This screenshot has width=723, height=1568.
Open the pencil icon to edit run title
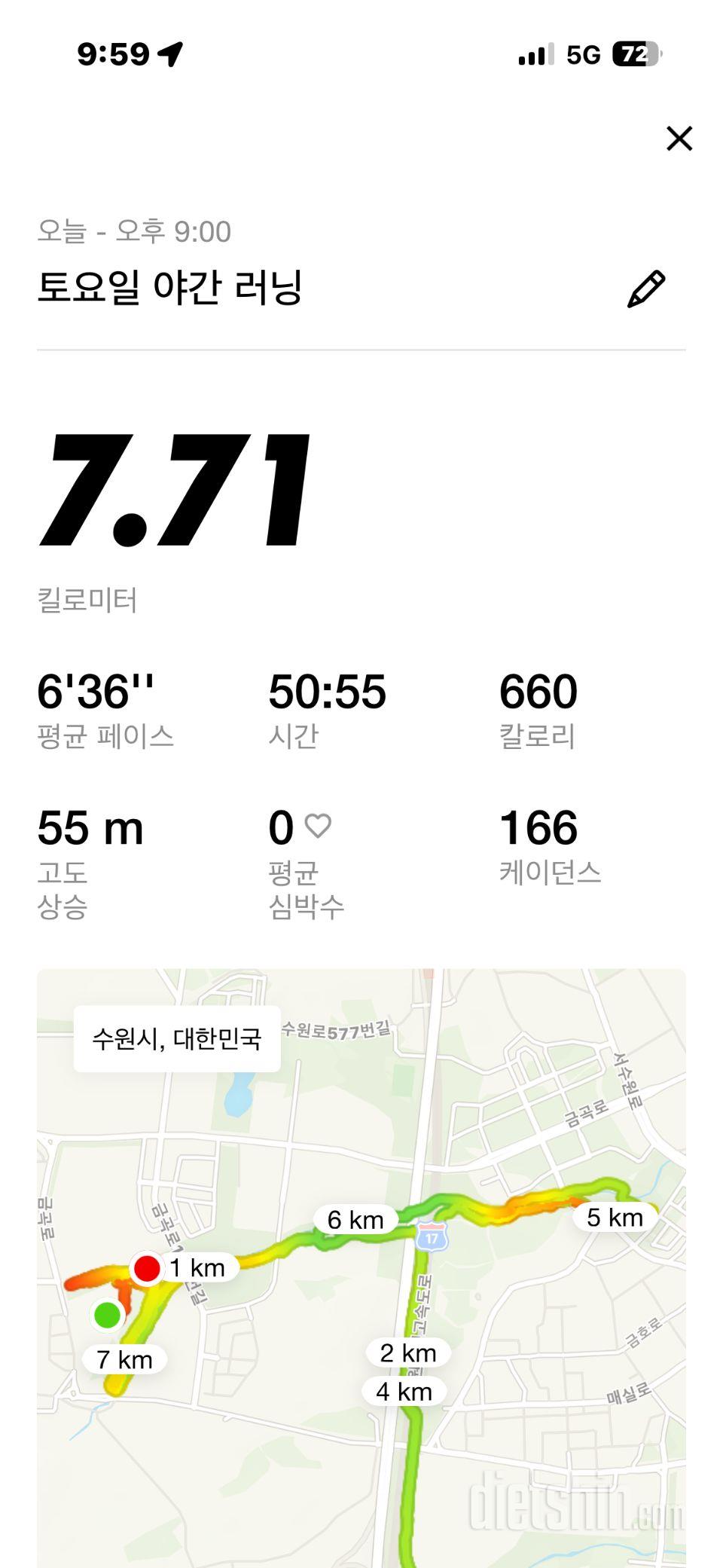pyautogui.click(x=646, y=288)
